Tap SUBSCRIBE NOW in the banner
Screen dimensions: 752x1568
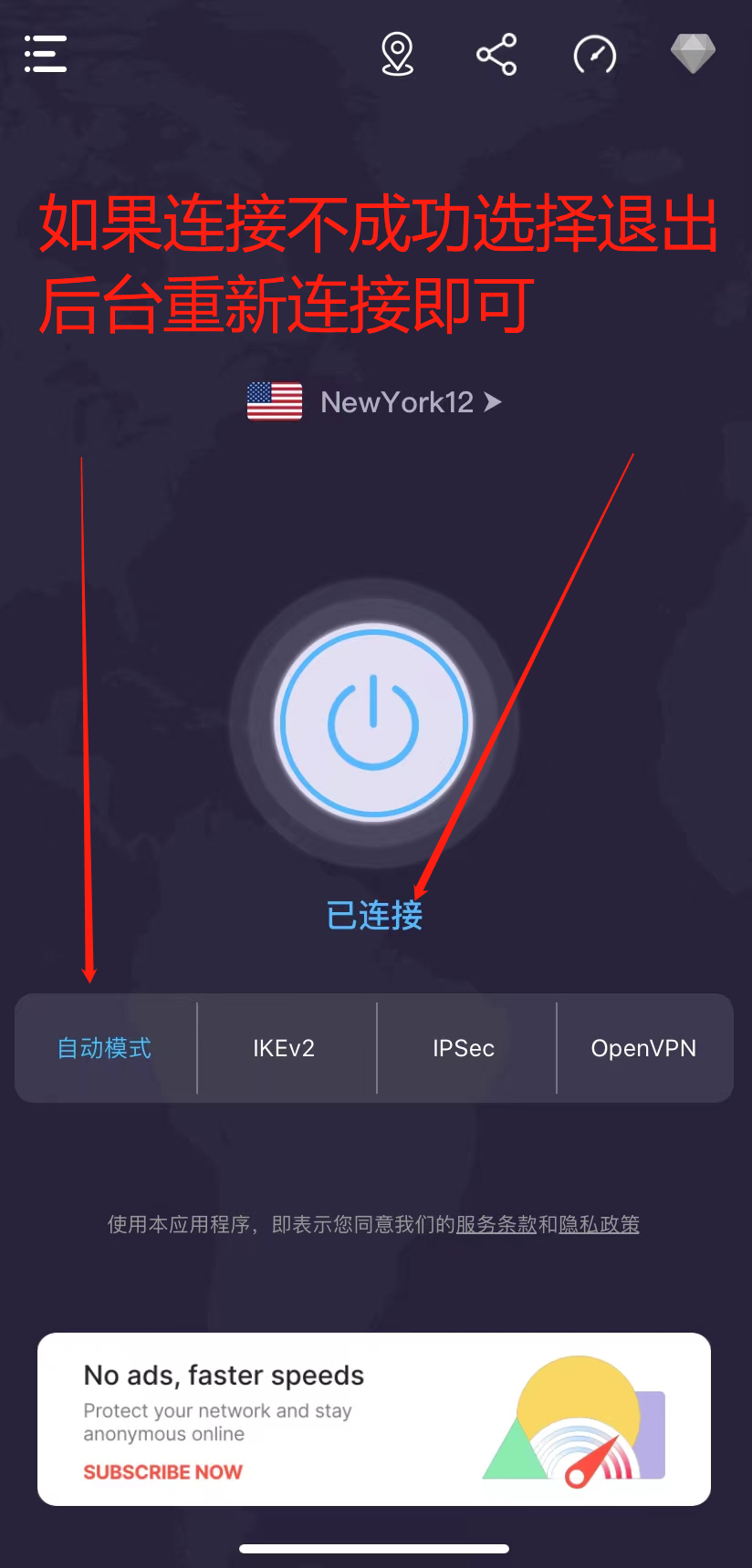(162, 1472)
